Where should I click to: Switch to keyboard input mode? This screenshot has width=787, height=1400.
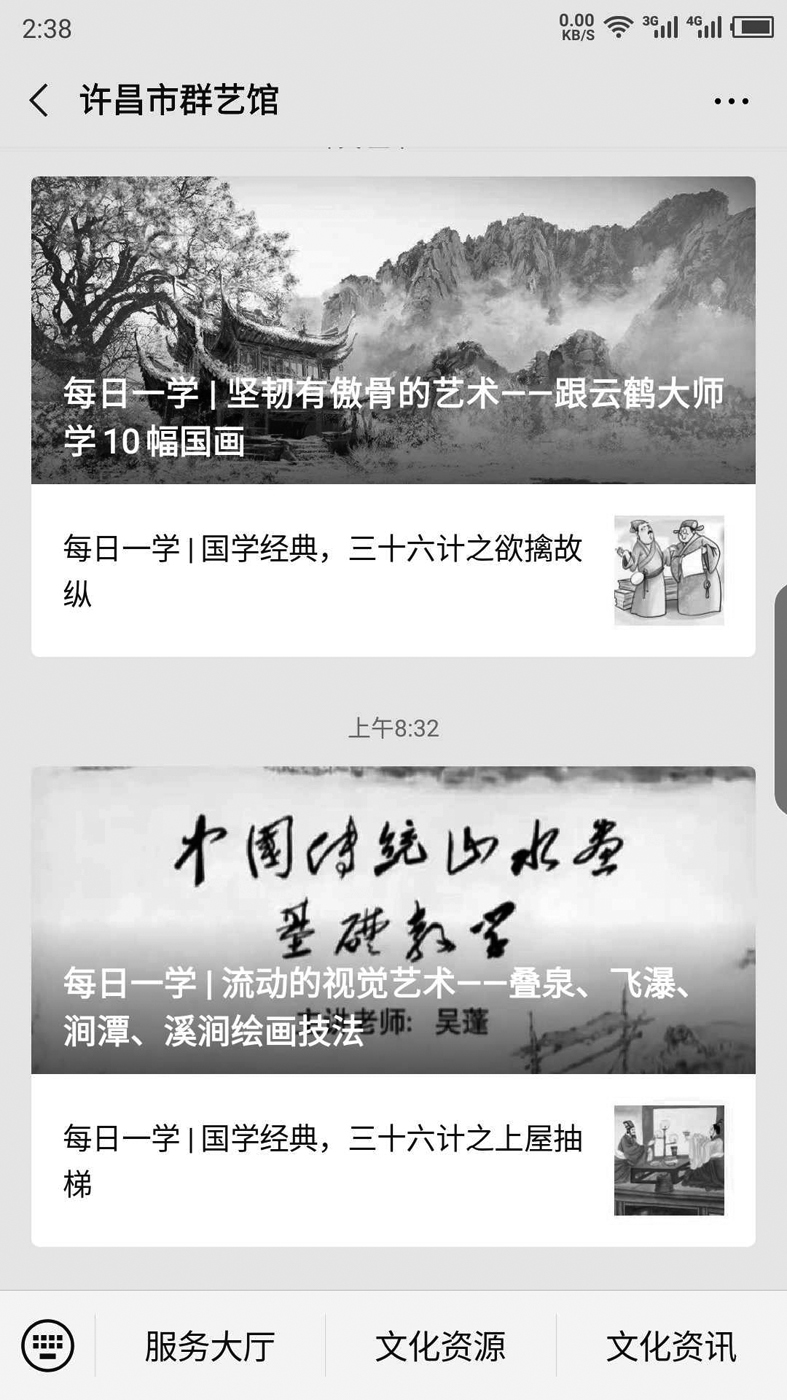pyautogui.click(x=47, y=1346)
